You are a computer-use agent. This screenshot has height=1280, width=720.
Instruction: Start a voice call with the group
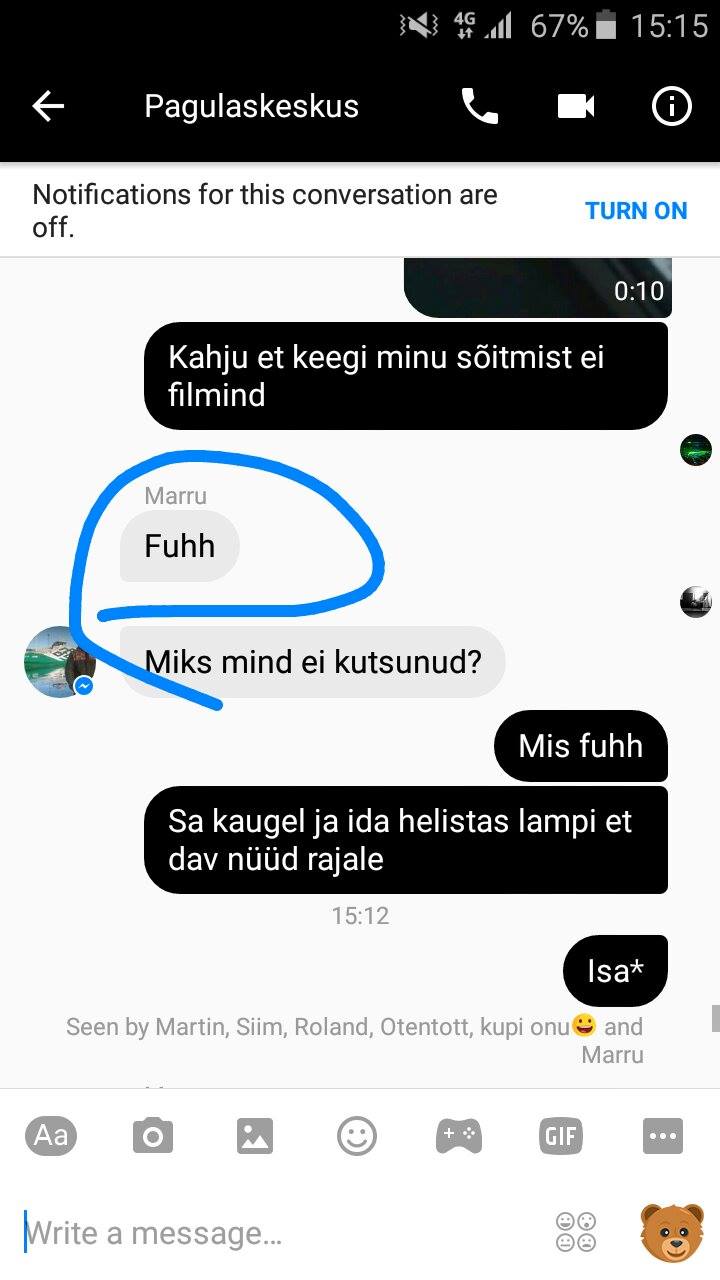coord(480,106)
